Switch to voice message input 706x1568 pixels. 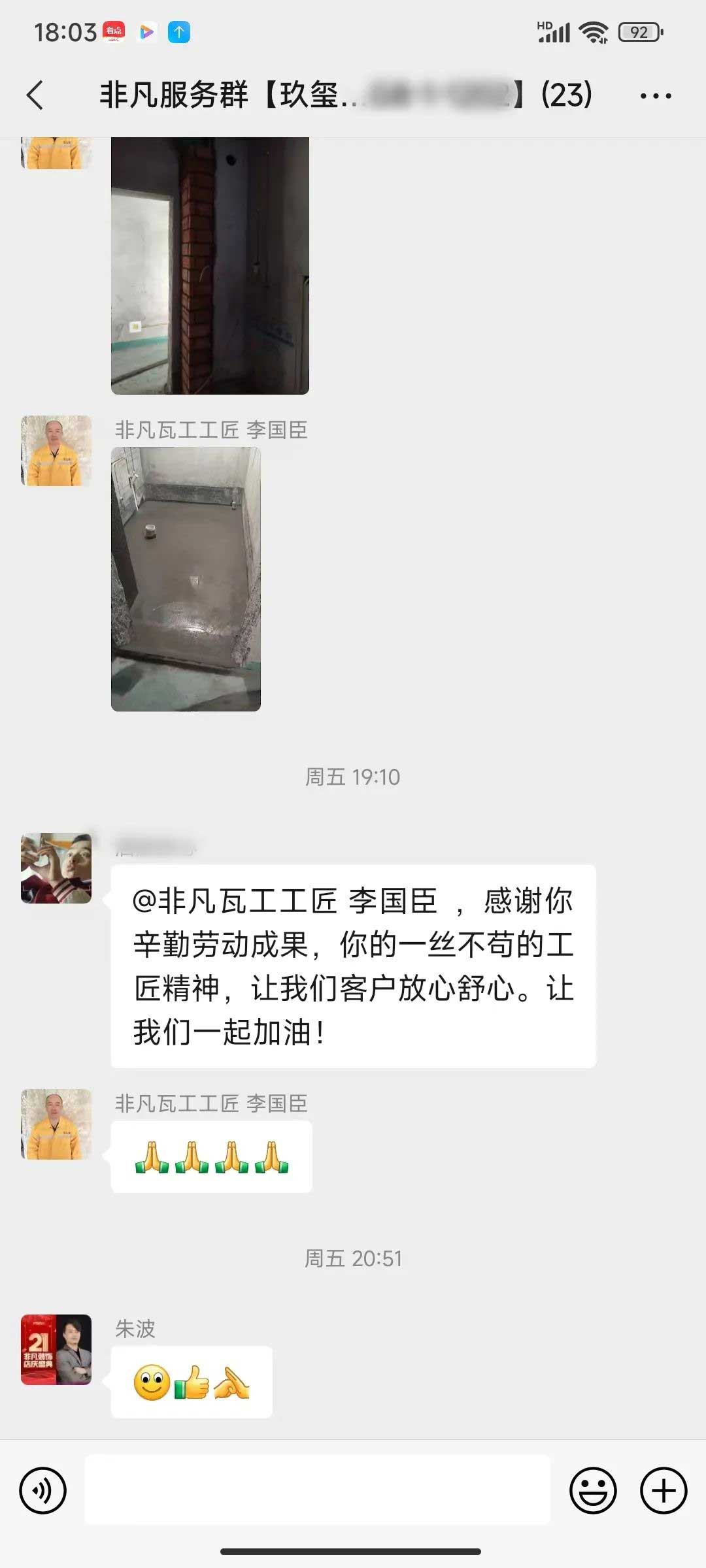click(43, 1490)
